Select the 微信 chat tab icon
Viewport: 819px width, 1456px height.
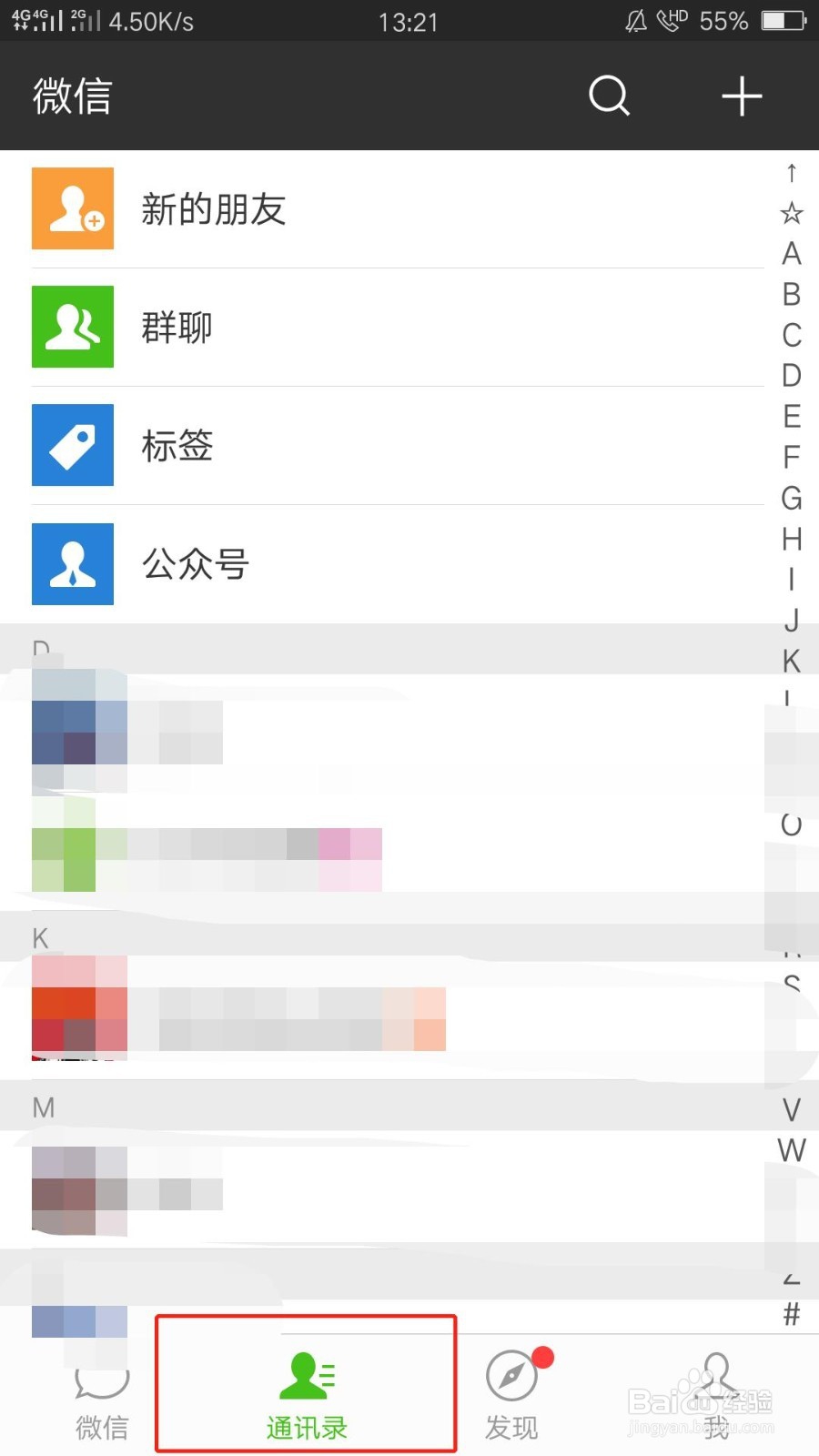click(100, 1383)
